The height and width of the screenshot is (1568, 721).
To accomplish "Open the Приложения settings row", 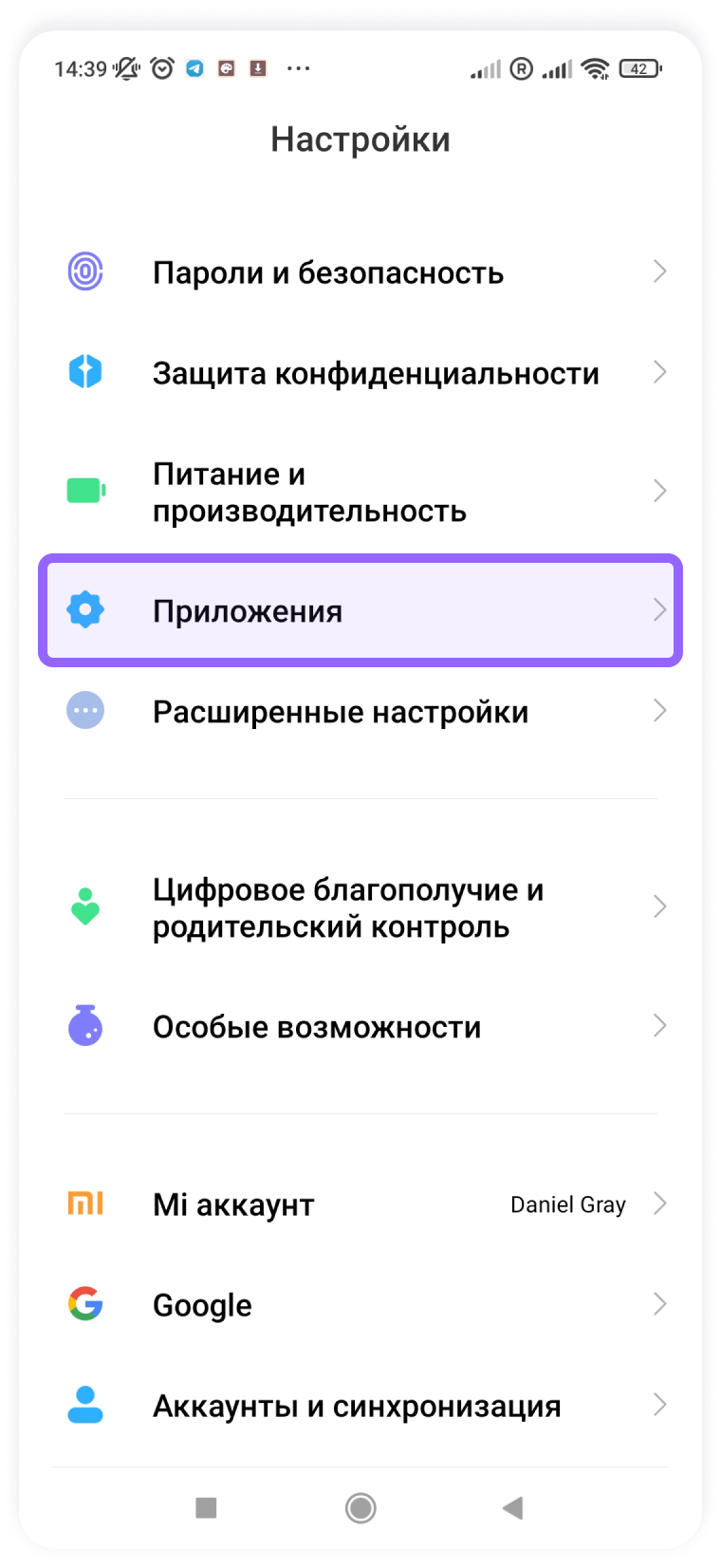I will point(360,611).
